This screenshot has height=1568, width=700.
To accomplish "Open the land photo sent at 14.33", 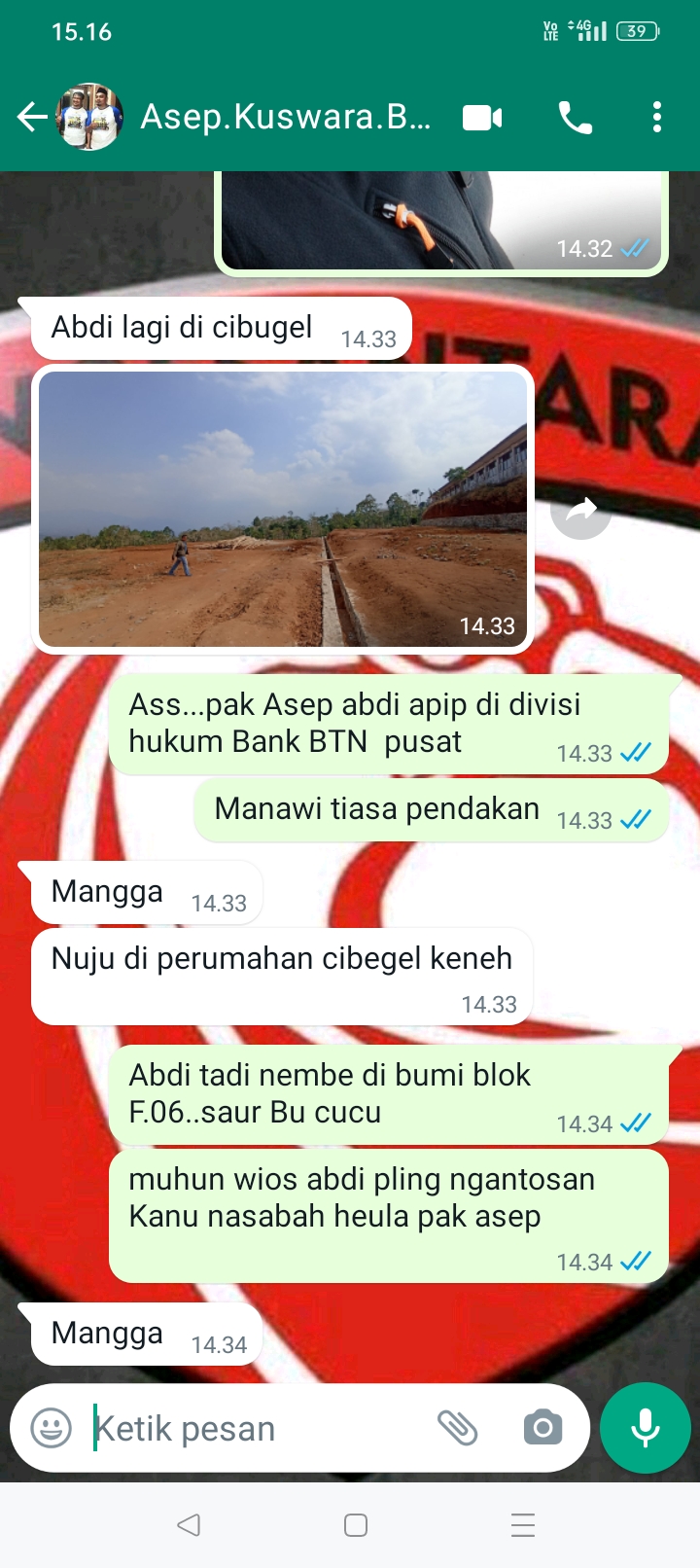I will tap(282, 508).
